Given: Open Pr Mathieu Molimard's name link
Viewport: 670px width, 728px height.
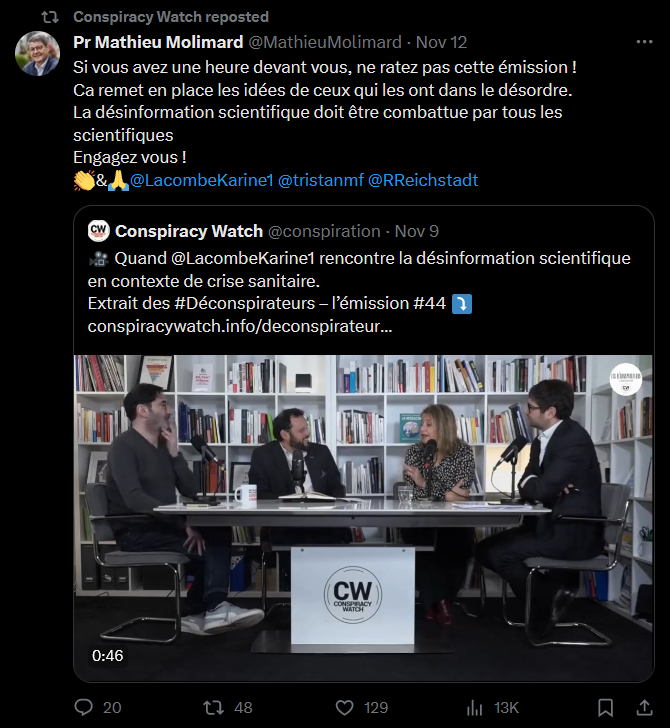Looking at the screenshot, I should tap(157, 42).
